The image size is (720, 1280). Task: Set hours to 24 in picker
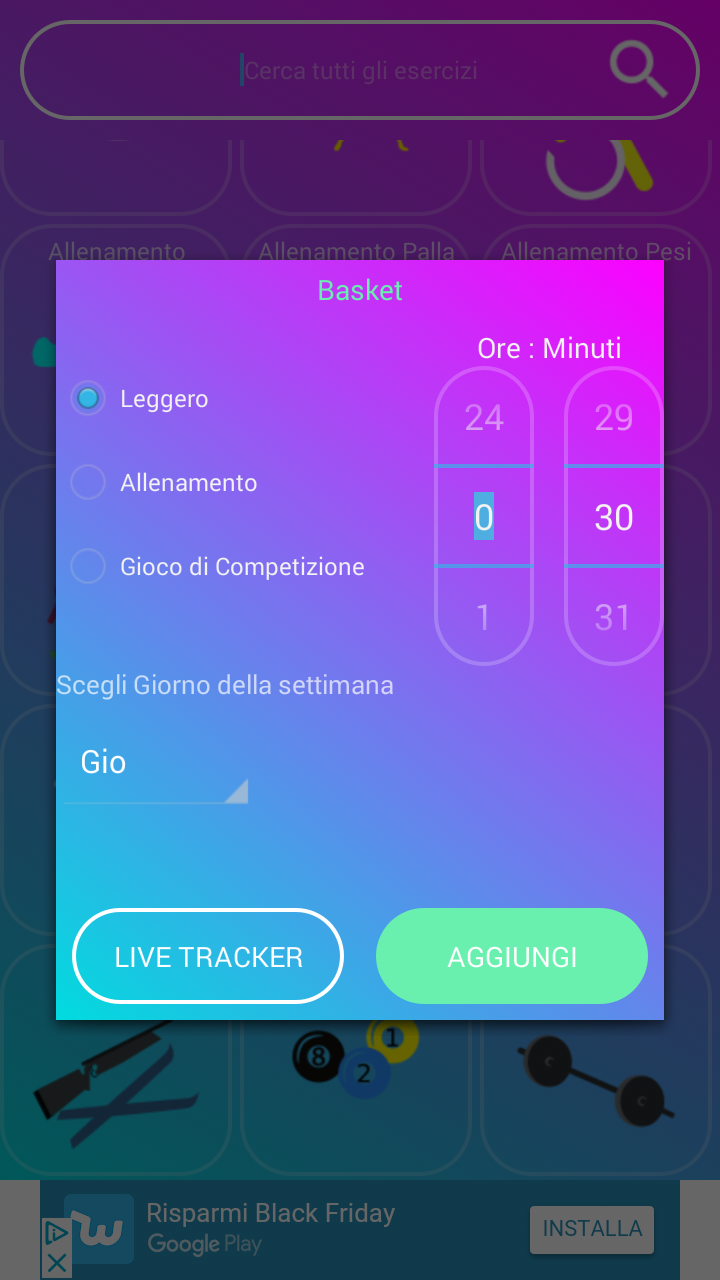484,417
